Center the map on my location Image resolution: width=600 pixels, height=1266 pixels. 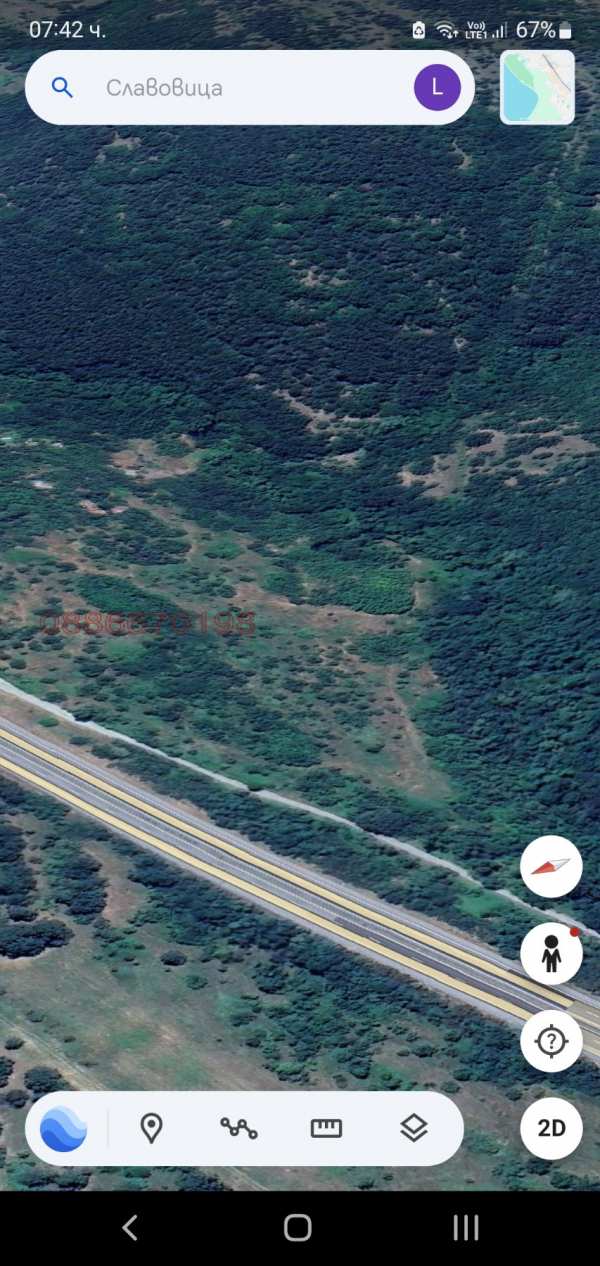pyautogui.click(x=551, y=1041)
